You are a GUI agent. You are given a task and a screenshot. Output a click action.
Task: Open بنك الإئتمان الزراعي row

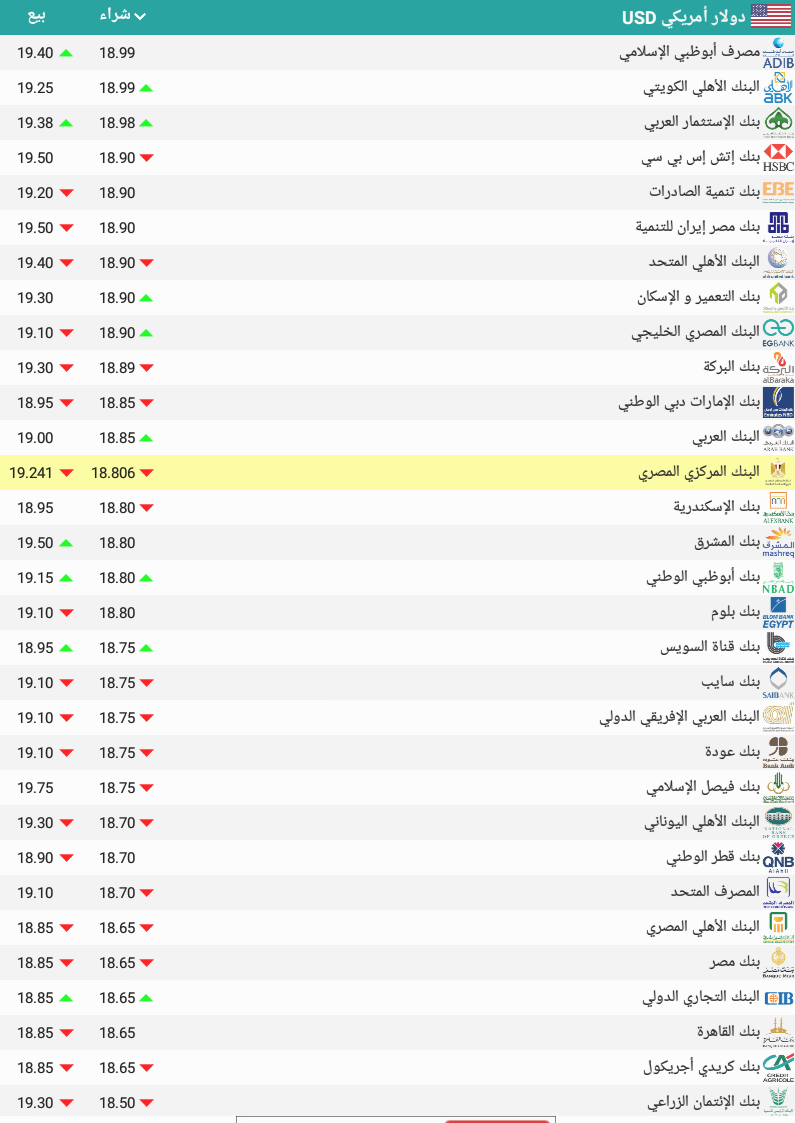[702, 1102]
